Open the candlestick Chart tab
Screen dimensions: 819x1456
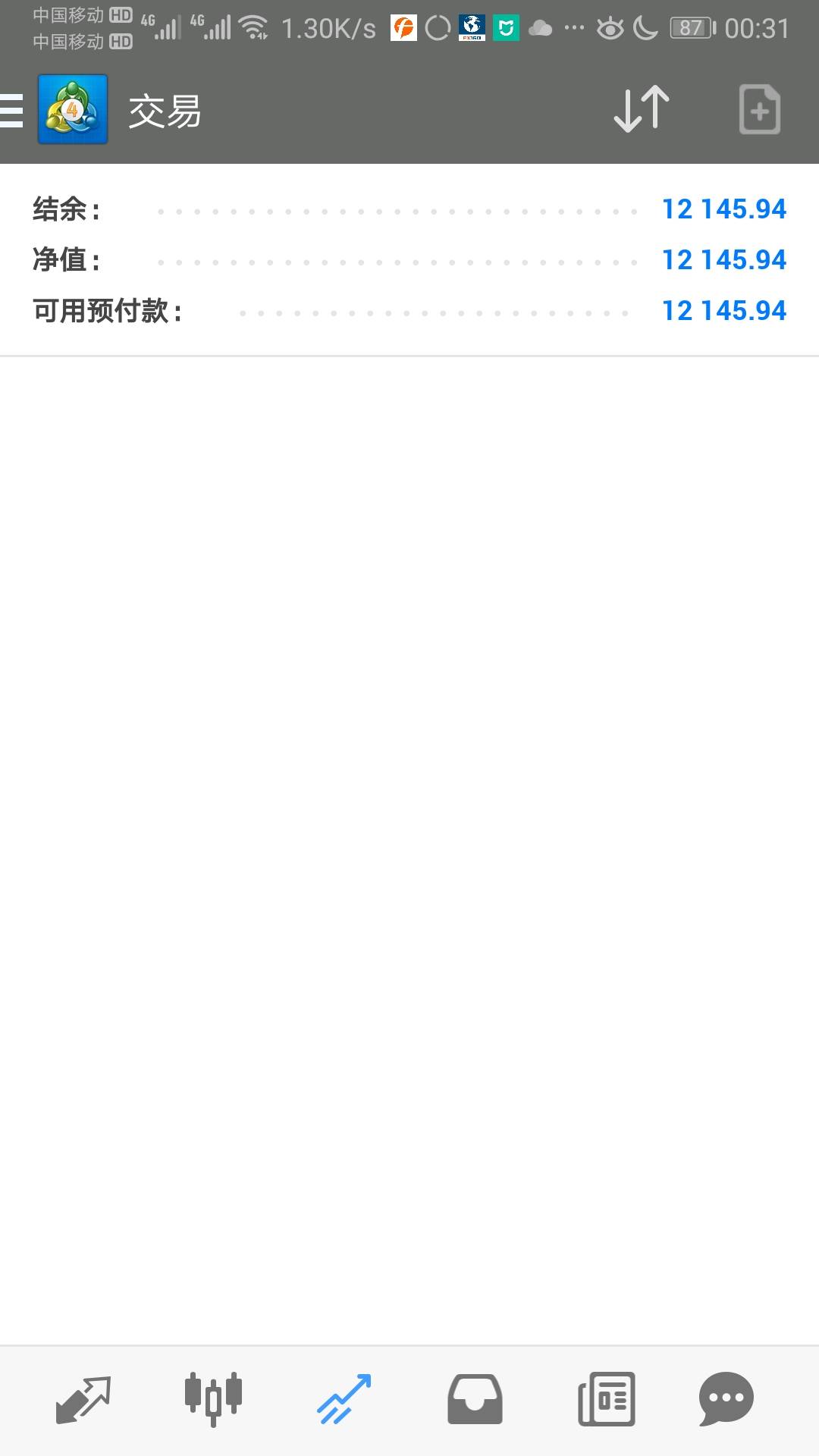tap(213, 1398)
